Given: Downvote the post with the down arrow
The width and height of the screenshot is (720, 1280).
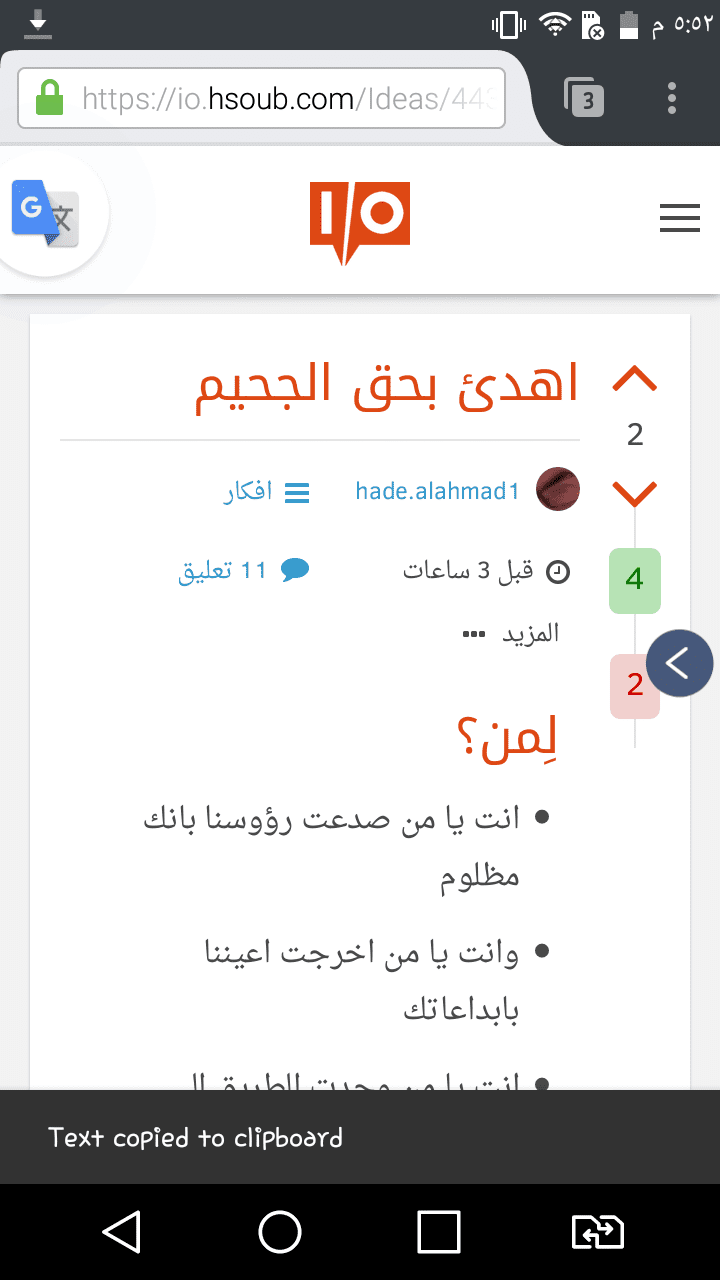Looking at the screenshot, I should click(x=634, y=492).
